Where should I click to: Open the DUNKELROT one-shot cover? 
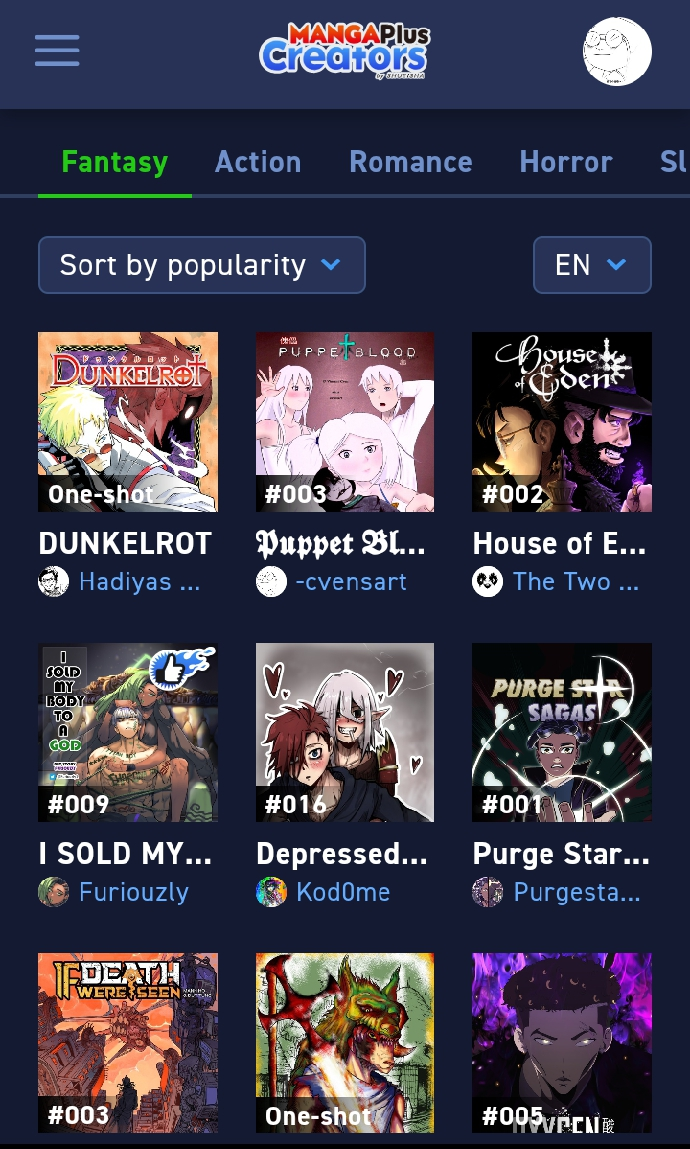coord(128,422)
